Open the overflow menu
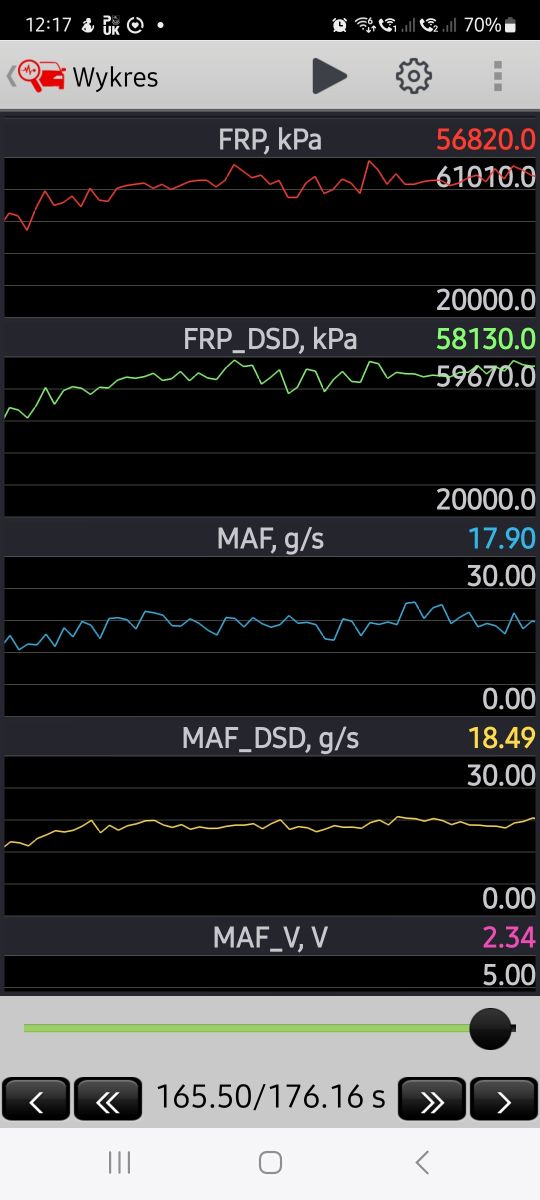The width and height of the screenshot is (540, 1200). point(497,76)
